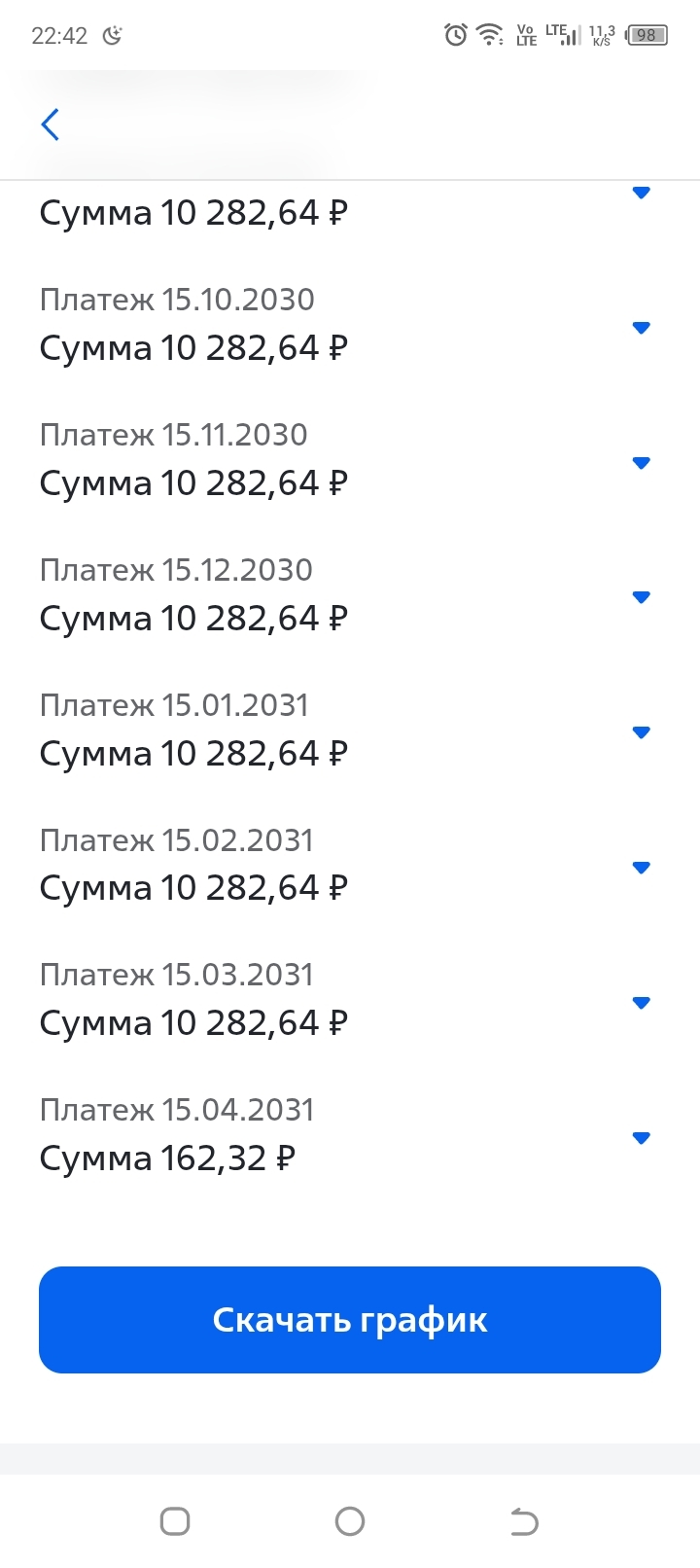Open recent apps from navigation bar
This screenshot has width=700, height=1568.
tap(175, 1521)
